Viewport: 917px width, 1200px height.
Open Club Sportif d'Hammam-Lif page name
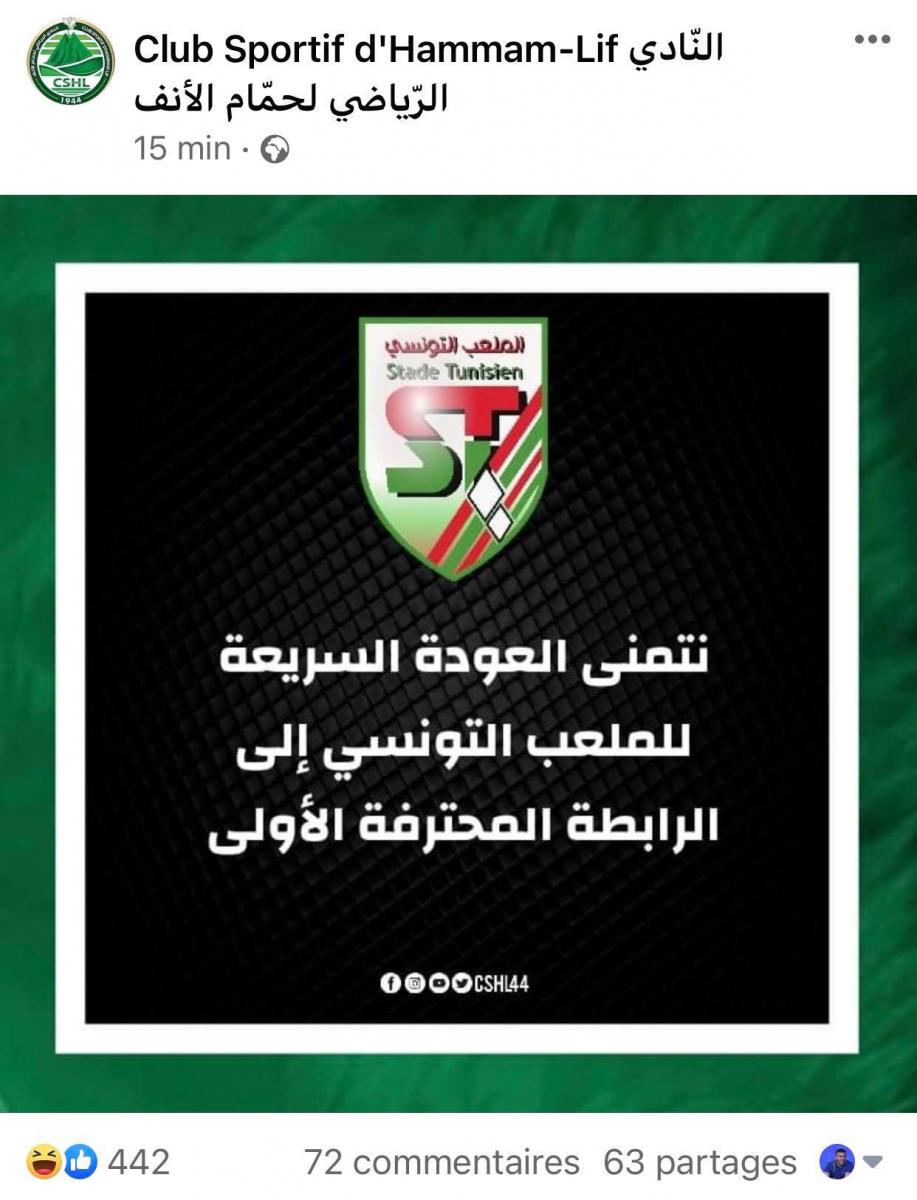[x=428, y=72]
